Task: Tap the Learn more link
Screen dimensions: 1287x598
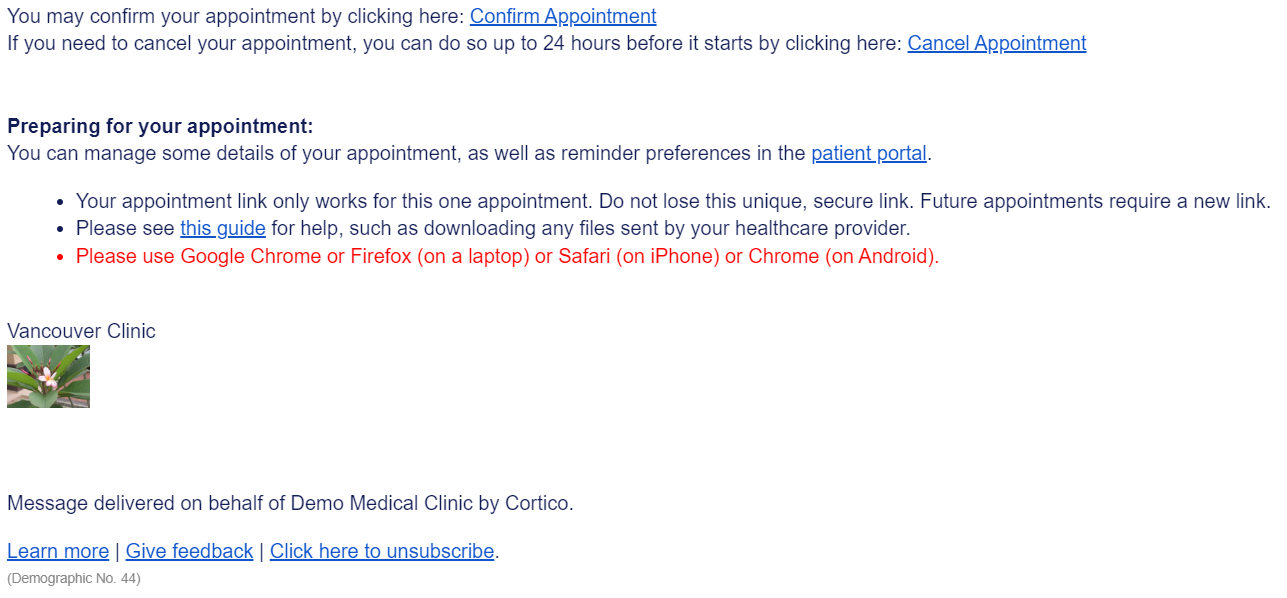Action: pos(58,551)
